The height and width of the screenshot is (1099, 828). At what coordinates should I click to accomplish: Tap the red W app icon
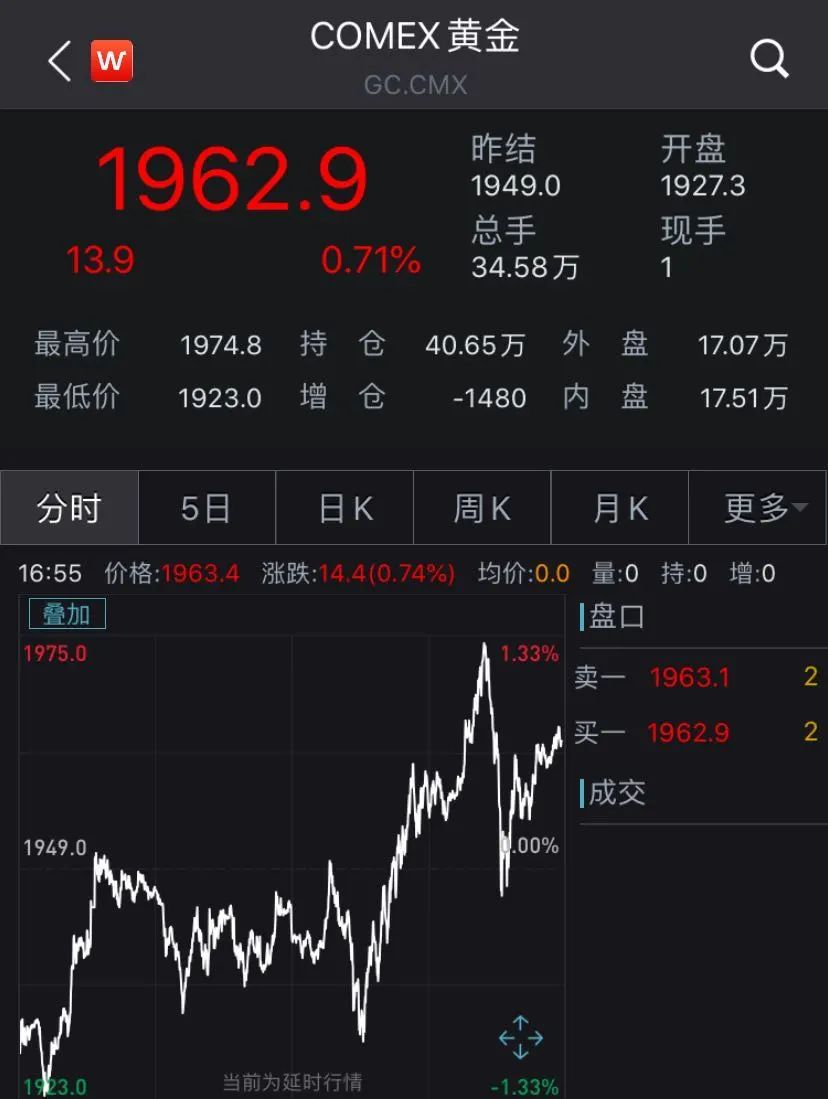(x=111, y=61)
